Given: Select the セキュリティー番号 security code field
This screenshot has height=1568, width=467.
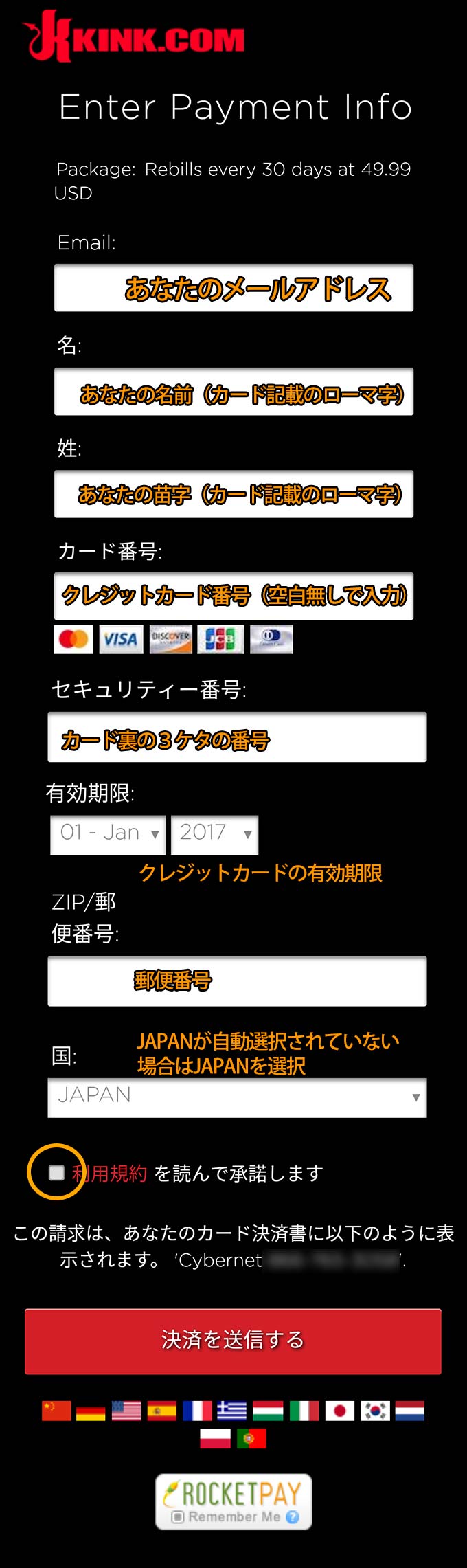Looking at the screenshot, I should pos(237,737).
